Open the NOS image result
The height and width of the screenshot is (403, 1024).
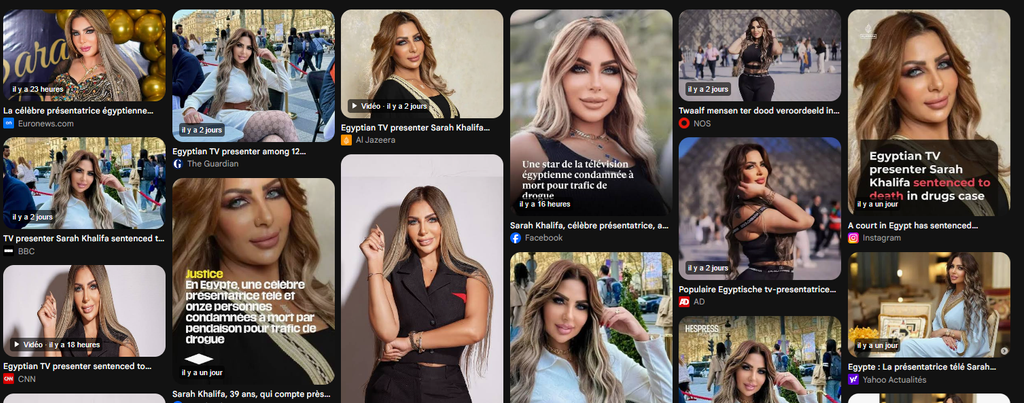760,56
